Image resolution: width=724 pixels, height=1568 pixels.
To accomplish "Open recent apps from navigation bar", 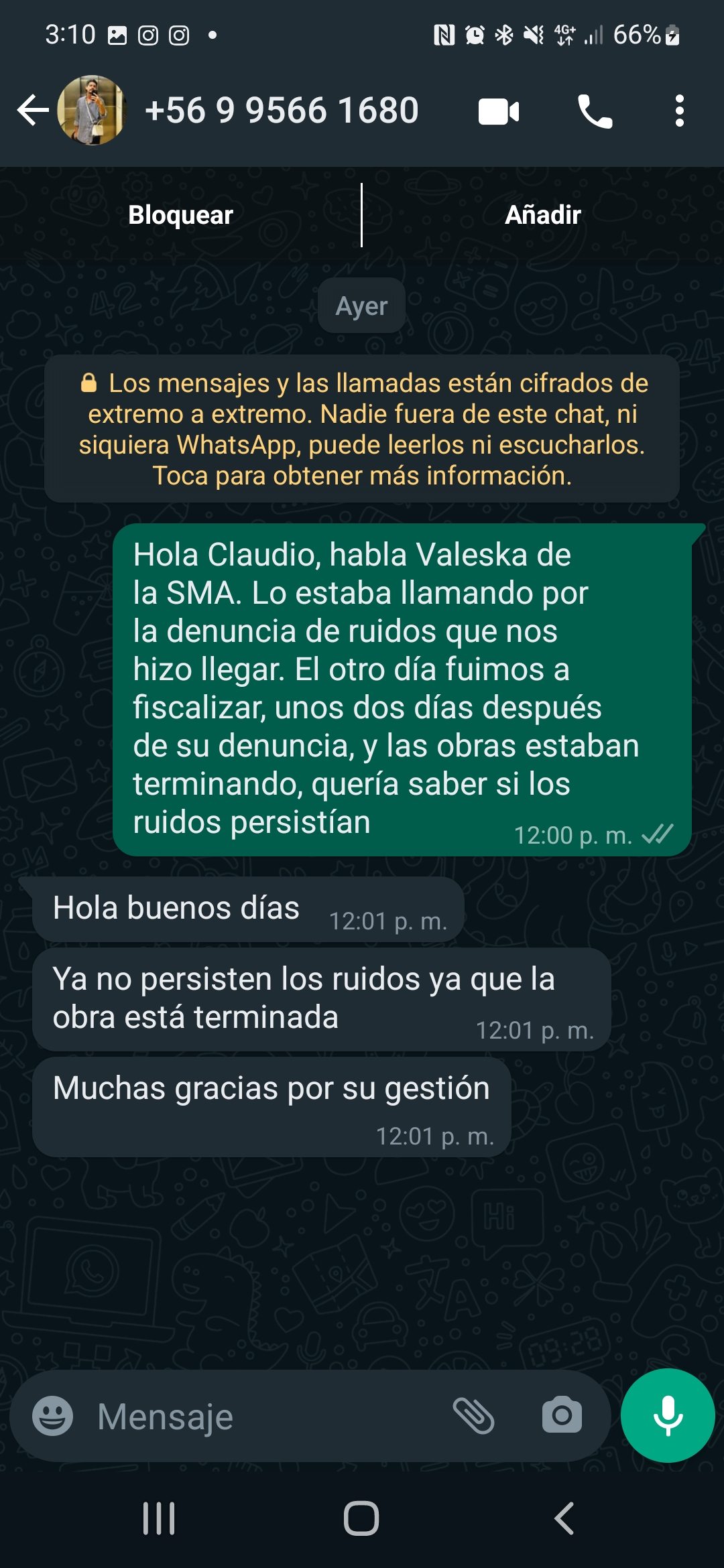I will coord(159,1518).
